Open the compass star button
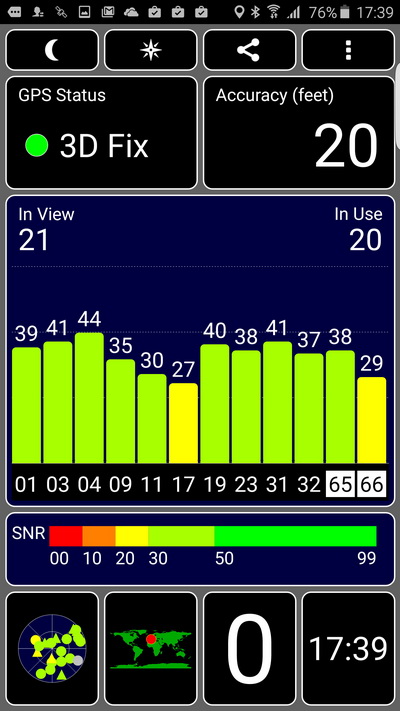The height and width of the screenshot is (711, 400). [151, 50]
